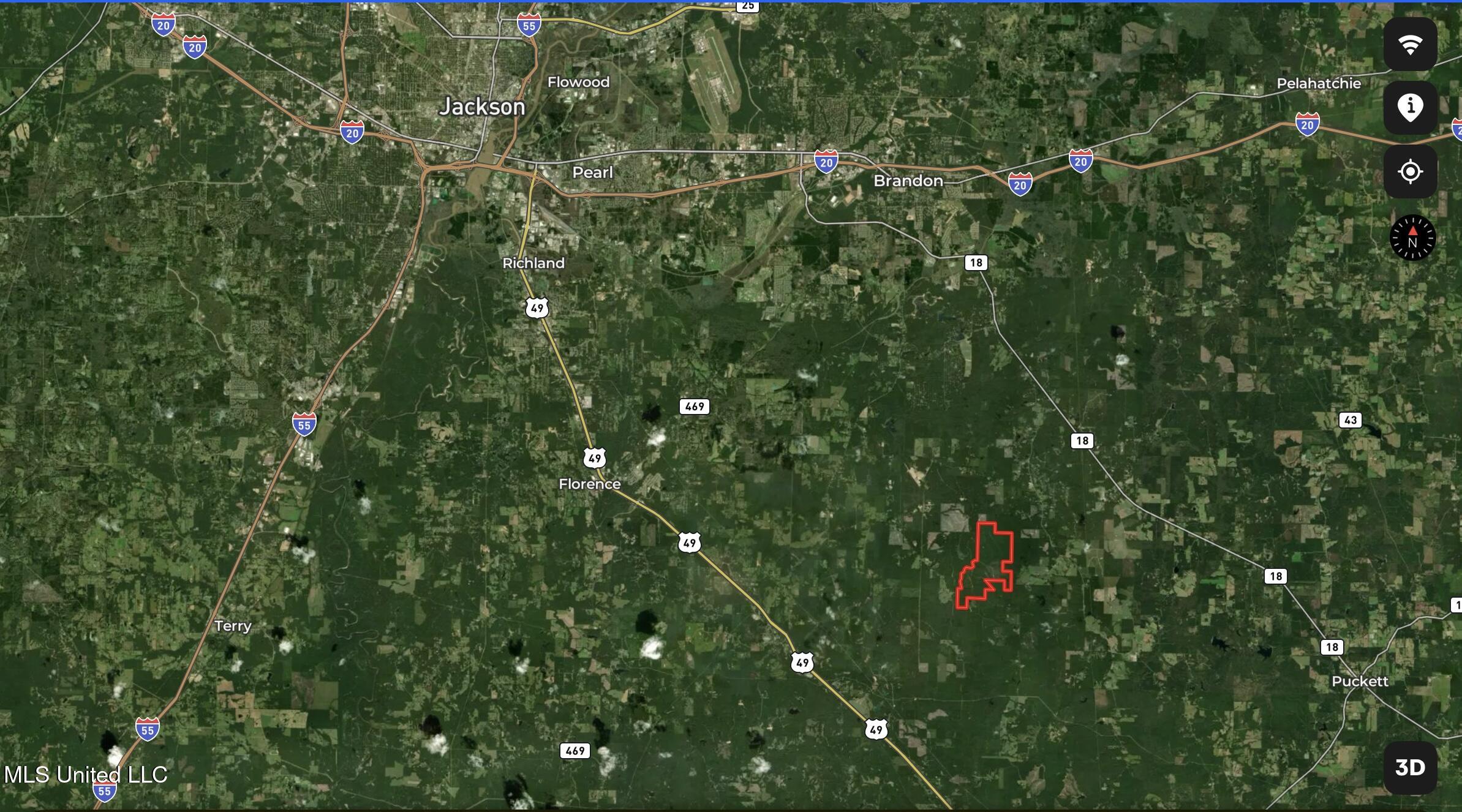The width and height of the screenshot is (1462, 812).
Task: Reset map orientation with the compass
Action: click(x=1412, y=238)
